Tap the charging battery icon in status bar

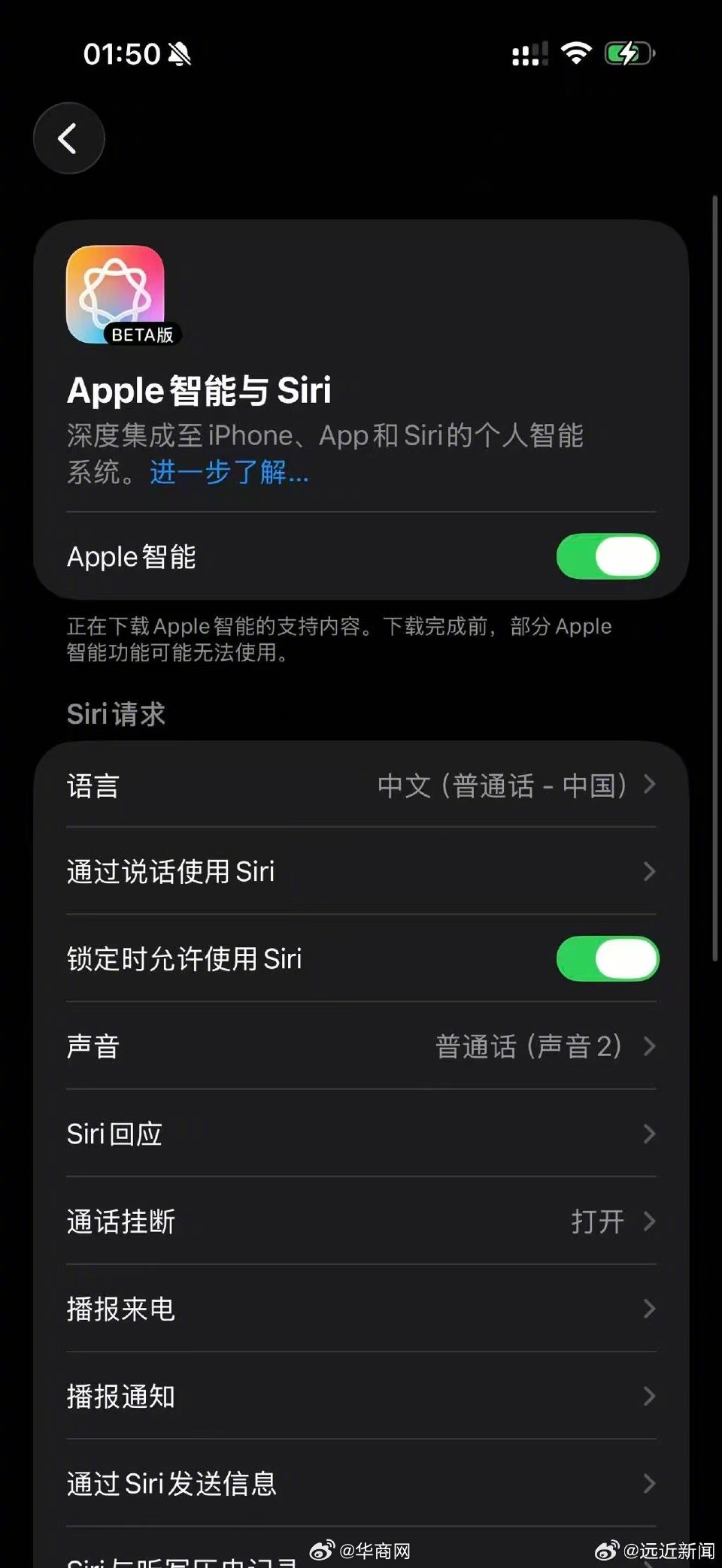(x=629, y=53)
